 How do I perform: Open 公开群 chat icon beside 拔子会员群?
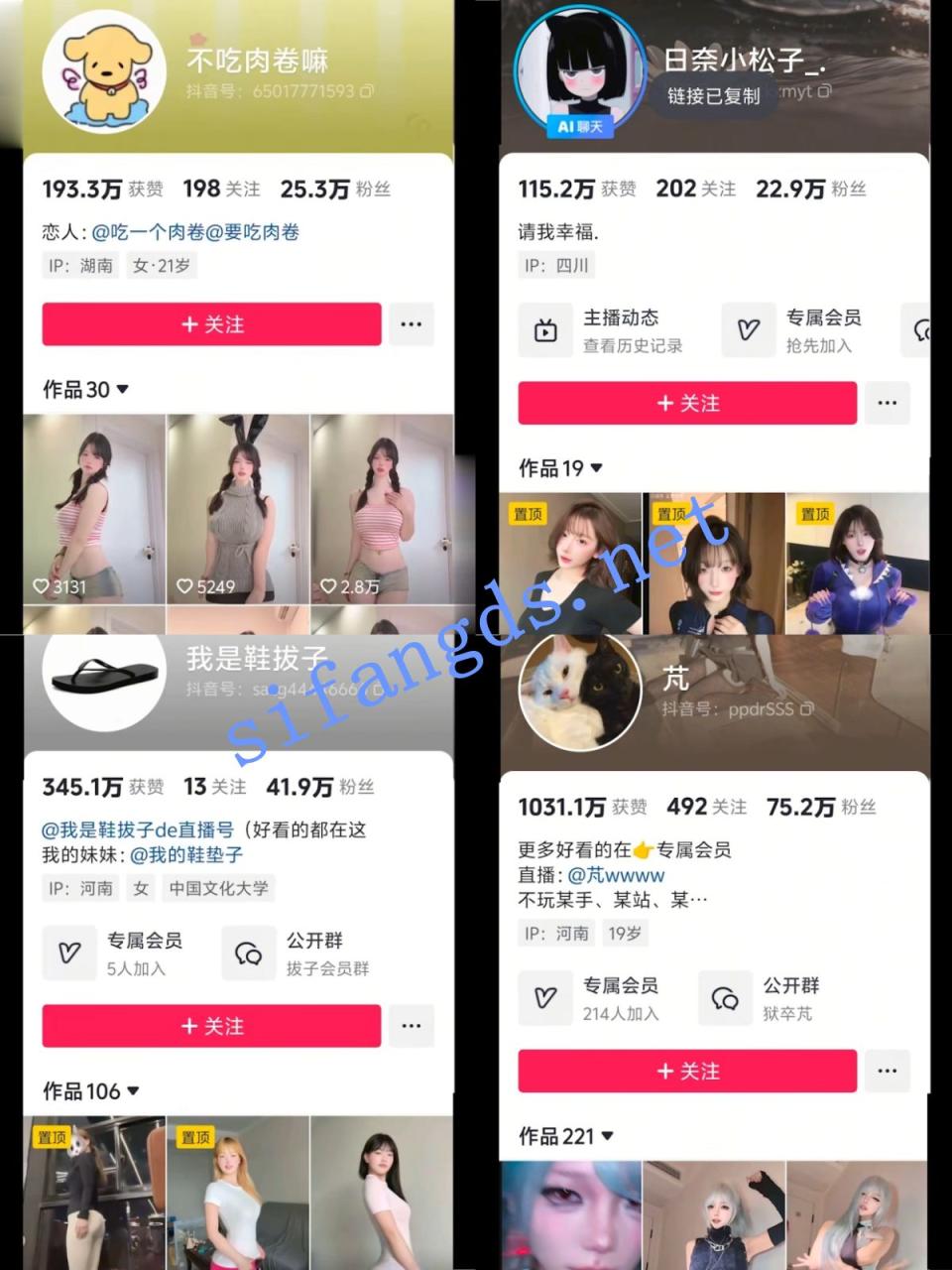click(248, 952)
